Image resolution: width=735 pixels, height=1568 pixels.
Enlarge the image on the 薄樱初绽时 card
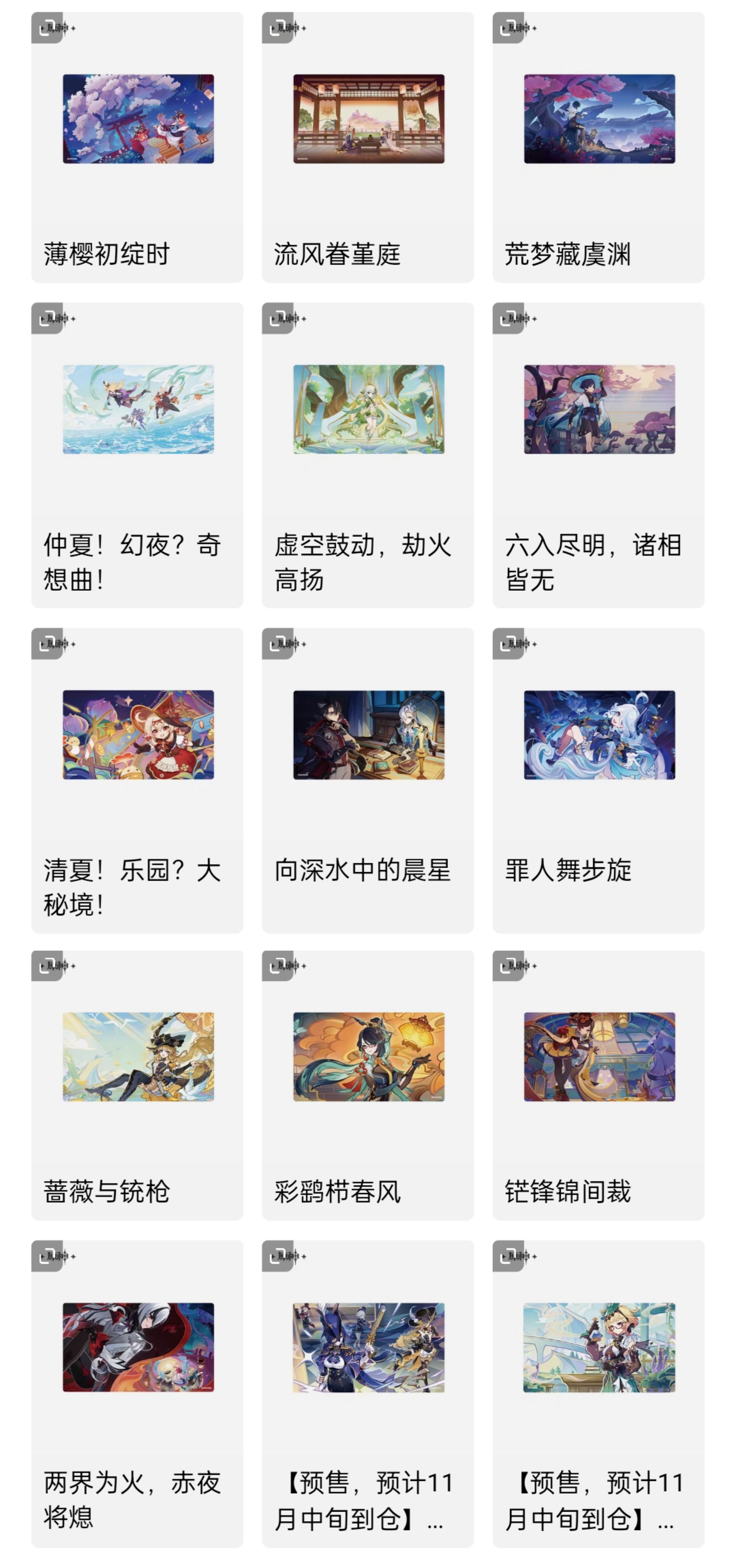(46, 28)
